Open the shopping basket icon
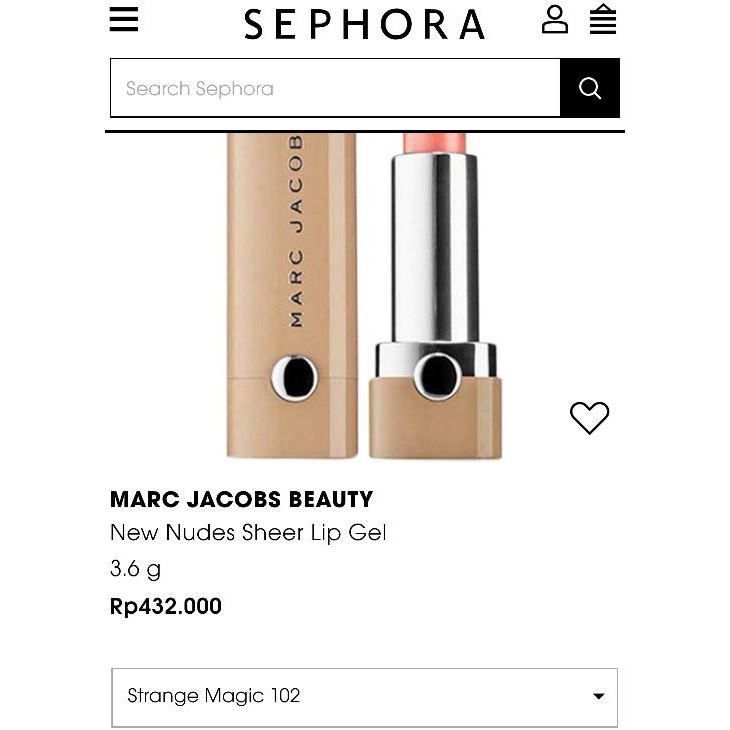Image resolution: width=730 pixels, height=730 pixels. (x=603, y=19)
